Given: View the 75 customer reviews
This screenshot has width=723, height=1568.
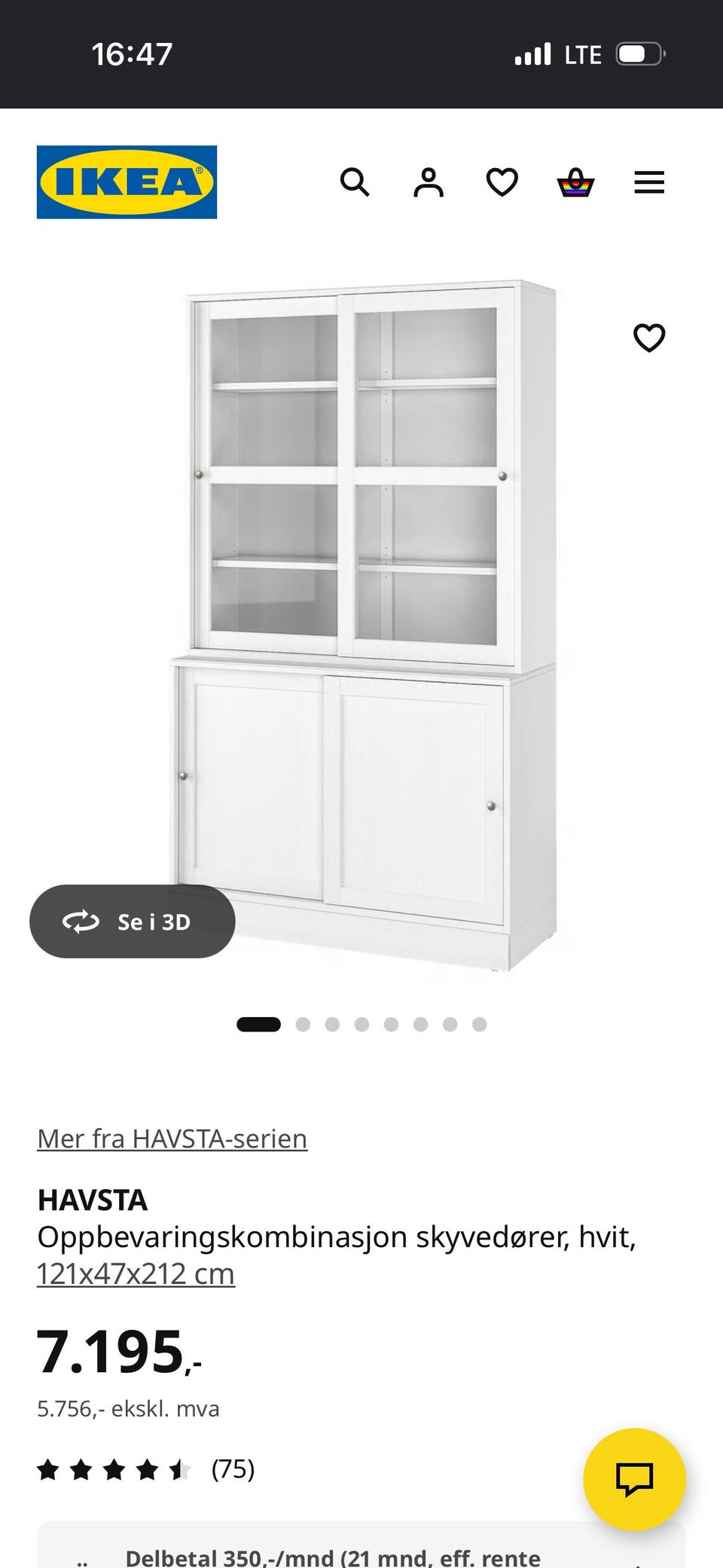Looking at the screenshot, I should click(x=146, y=1469).
